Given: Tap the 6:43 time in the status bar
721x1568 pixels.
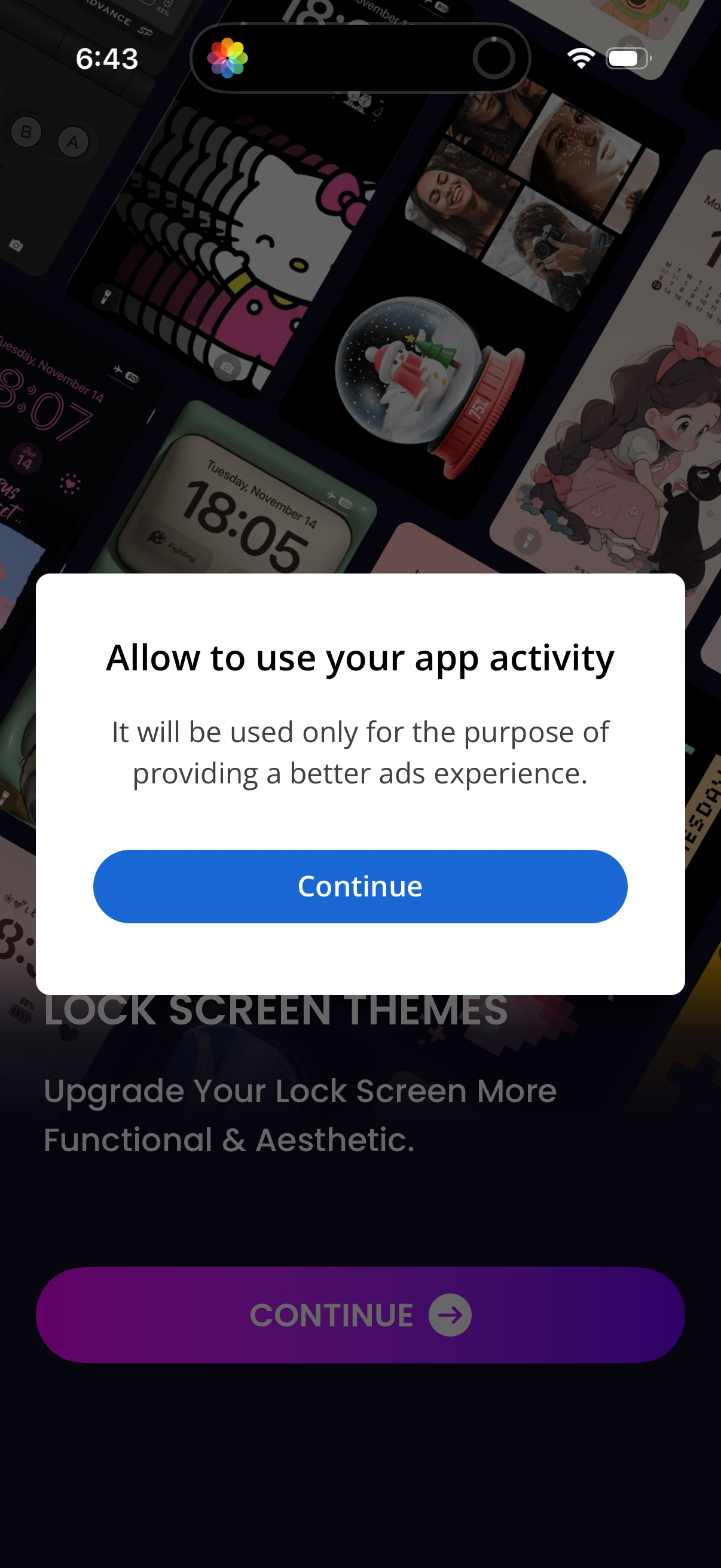Looking at the screenshot, I should [106, 58].
